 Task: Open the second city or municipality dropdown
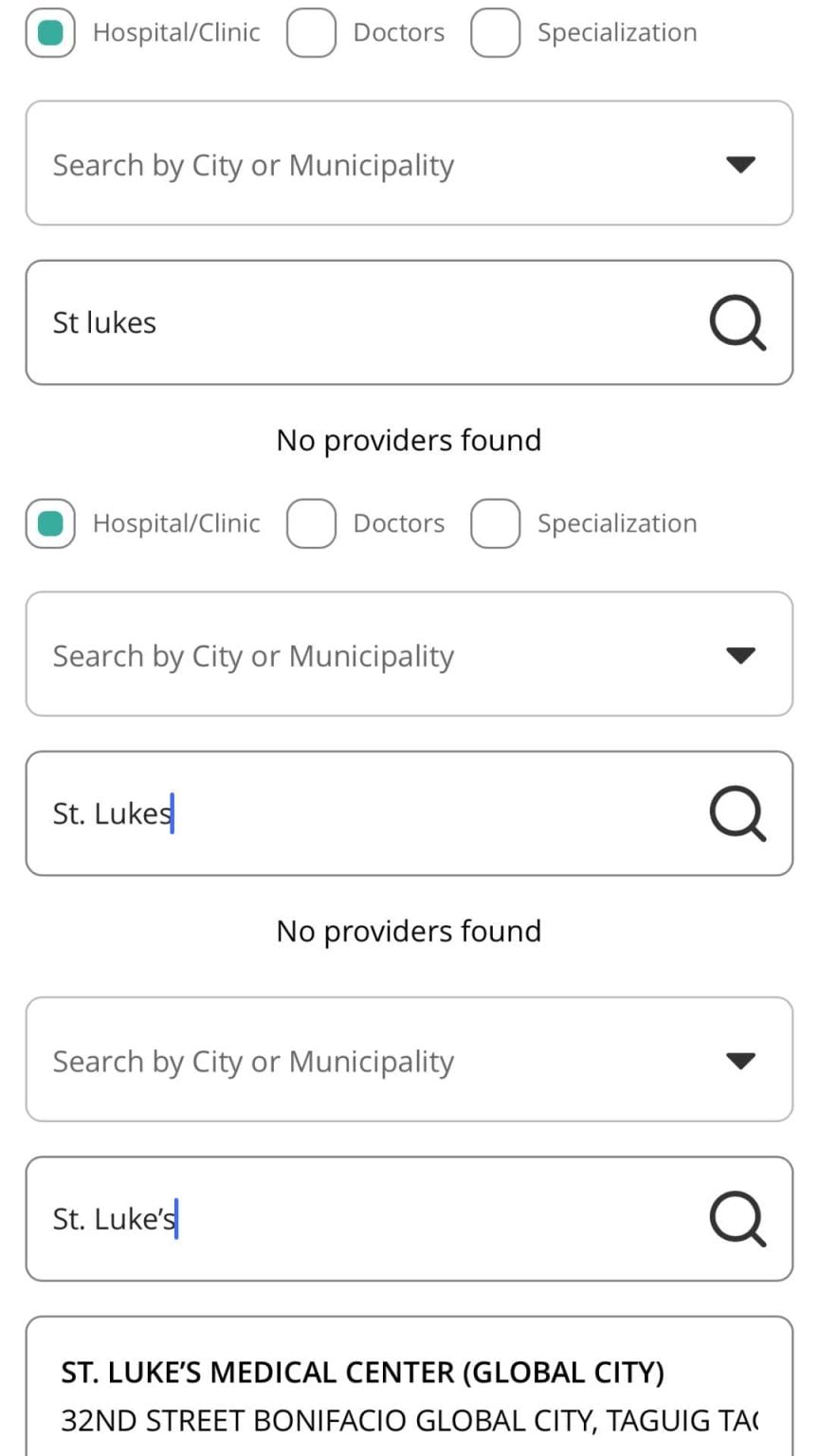379,654
